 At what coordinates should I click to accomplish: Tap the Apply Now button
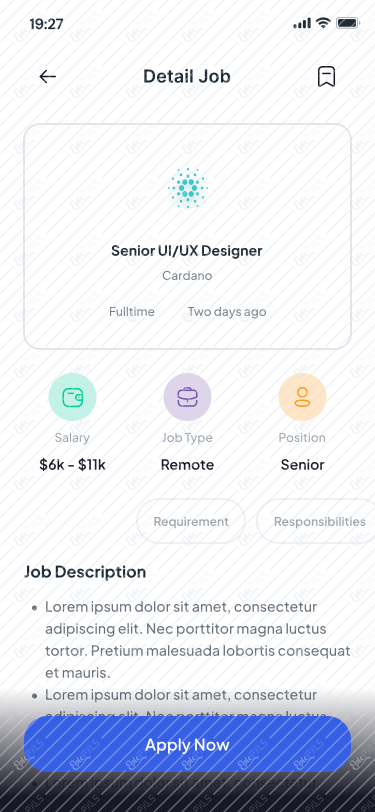point(188,744)
